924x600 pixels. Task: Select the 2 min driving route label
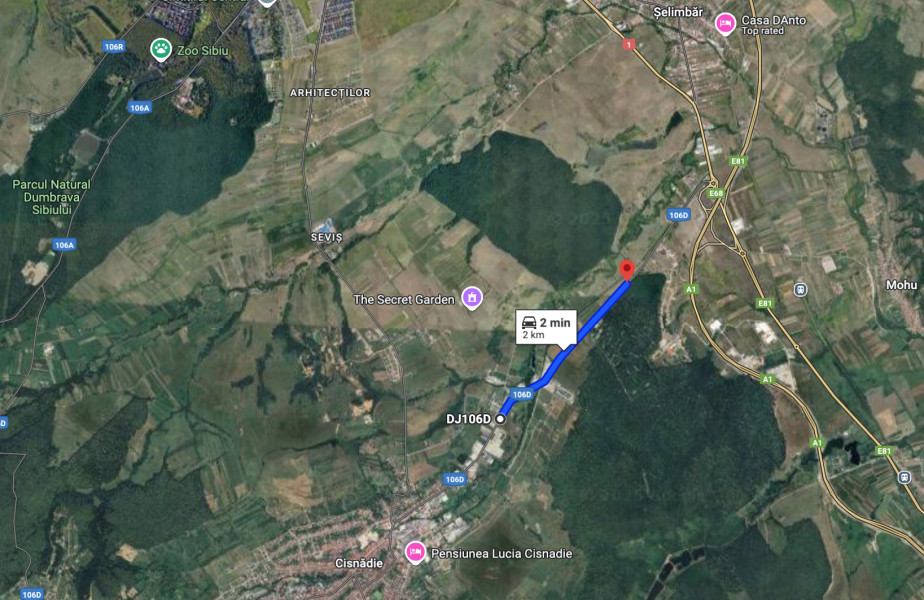[545, 326]
